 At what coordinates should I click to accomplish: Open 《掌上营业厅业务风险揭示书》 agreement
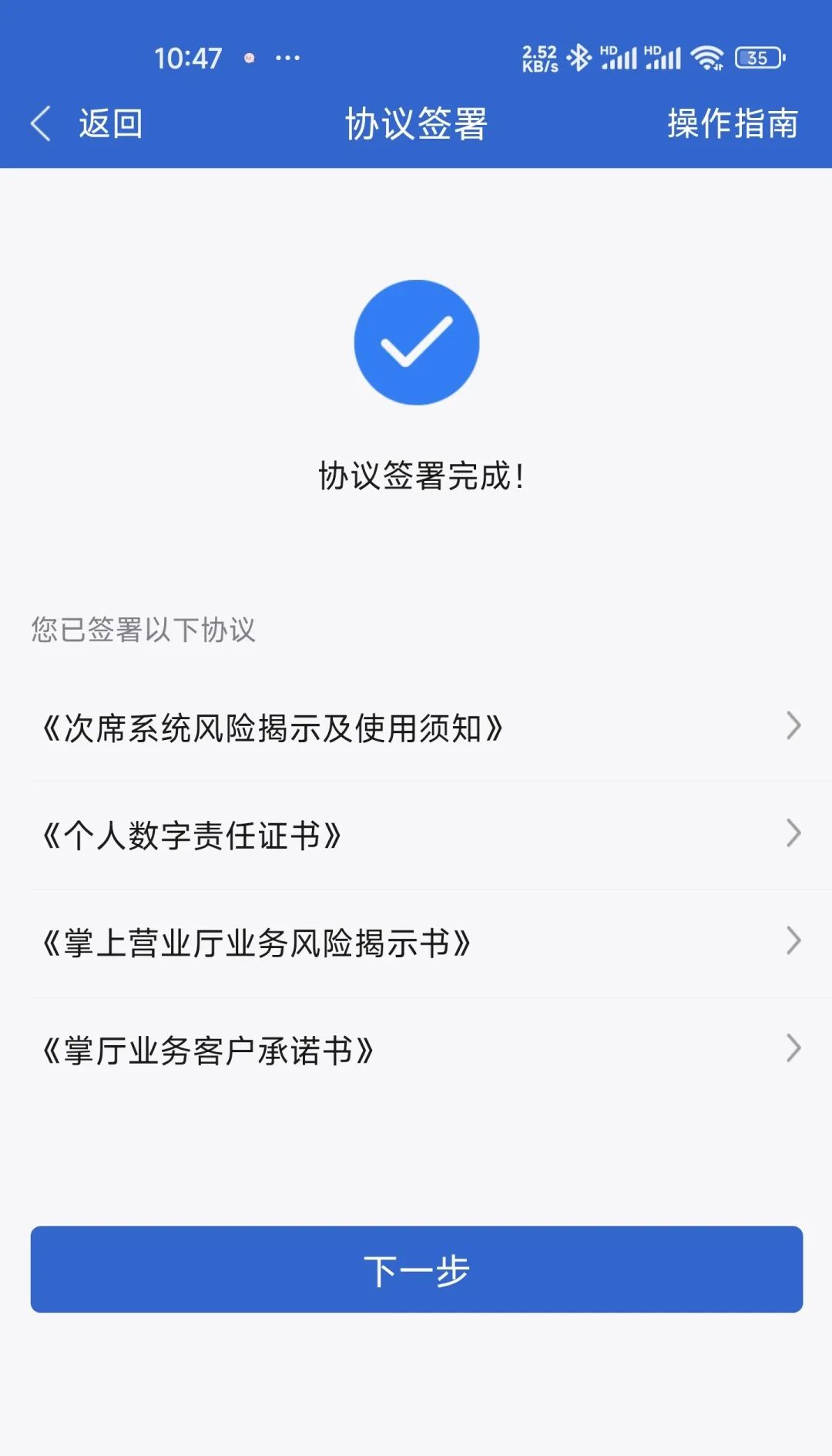pyautogui.click(x=416, y=942)
